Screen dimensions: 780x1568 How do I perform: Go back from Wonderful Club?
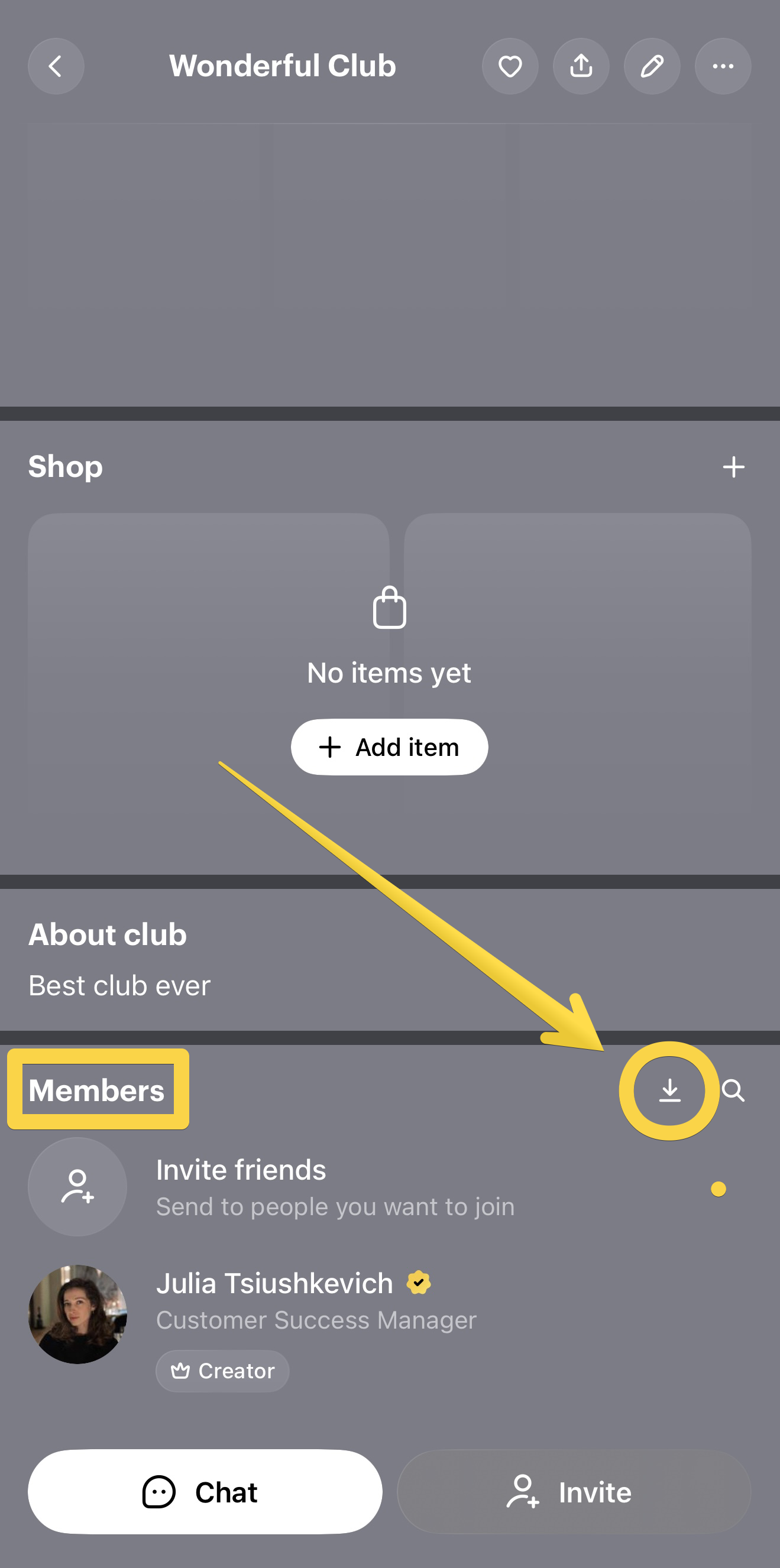click(x=56, y=66)
